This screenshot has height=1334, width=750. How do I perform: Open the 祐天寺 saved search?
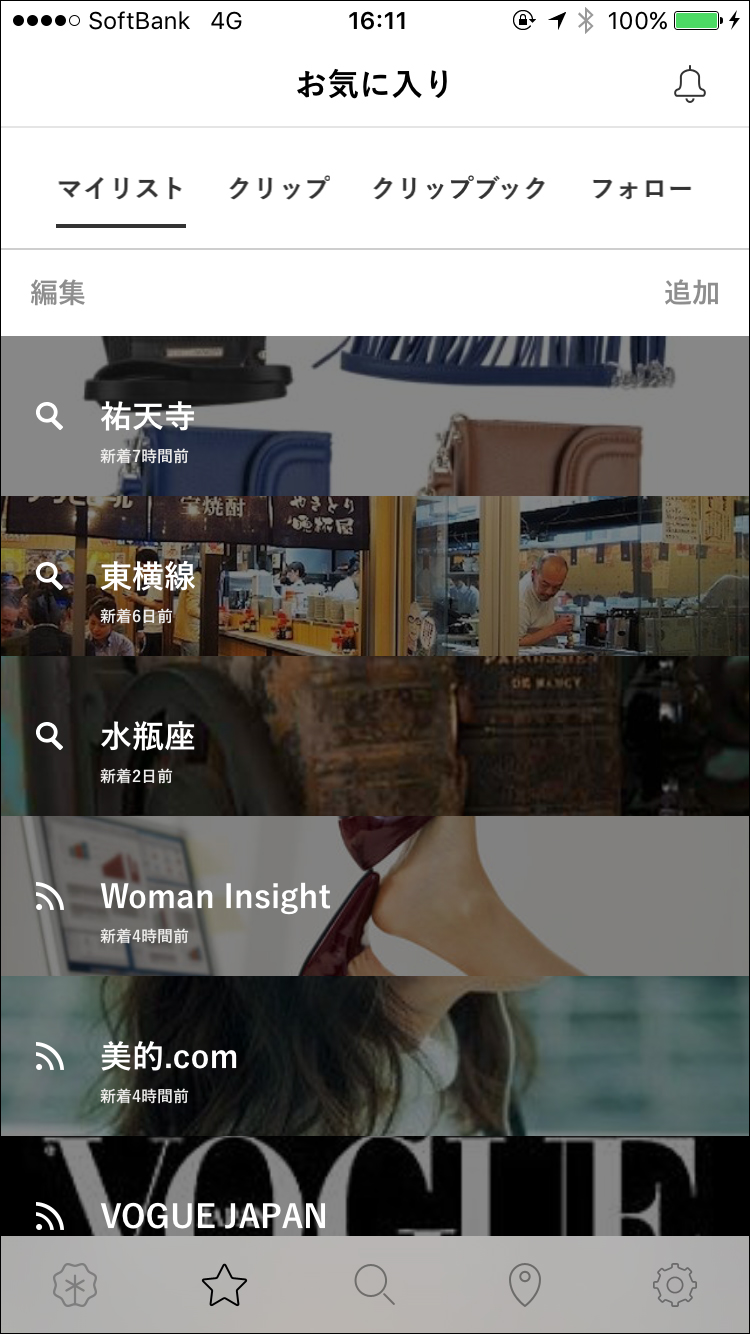375,416
